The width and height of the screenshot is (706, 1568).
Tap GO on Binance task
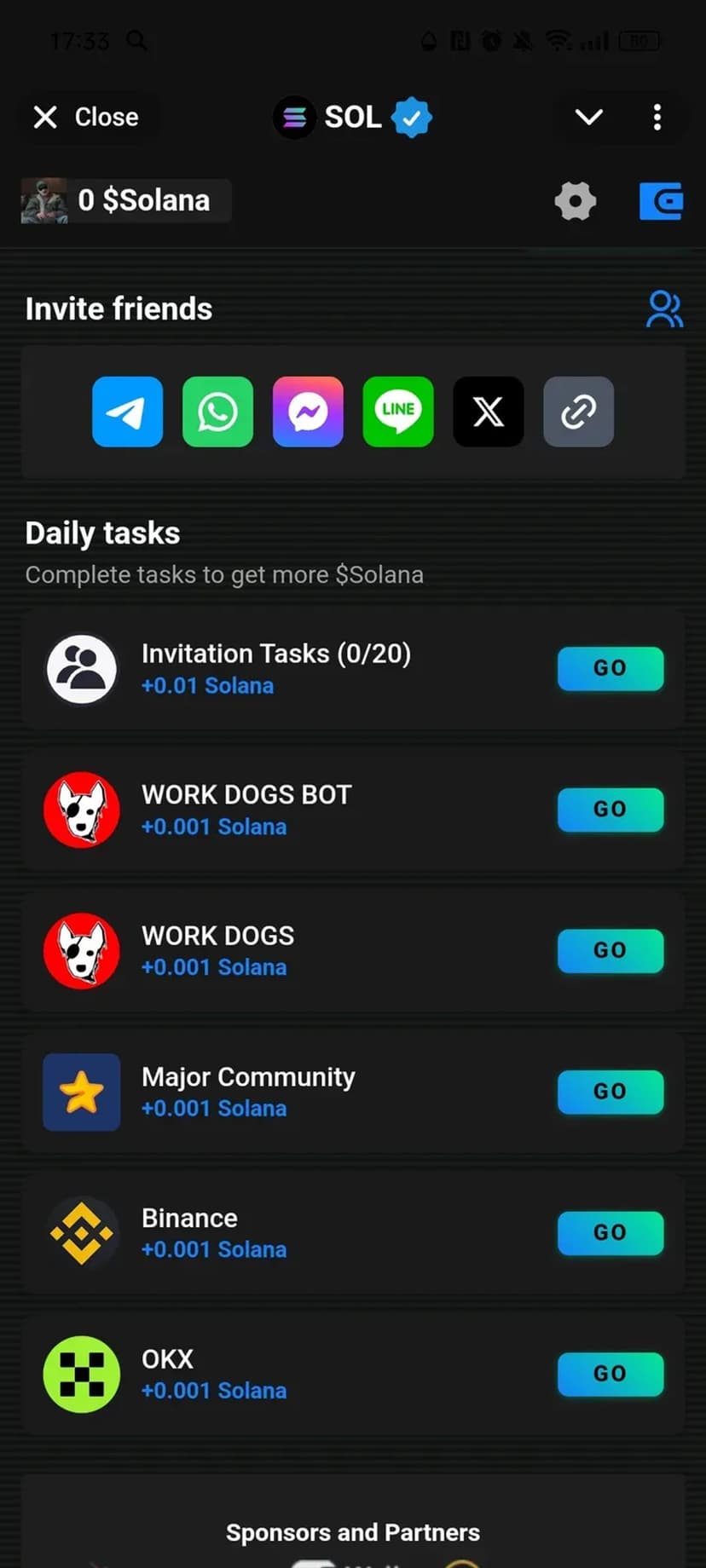(610, 1232)
